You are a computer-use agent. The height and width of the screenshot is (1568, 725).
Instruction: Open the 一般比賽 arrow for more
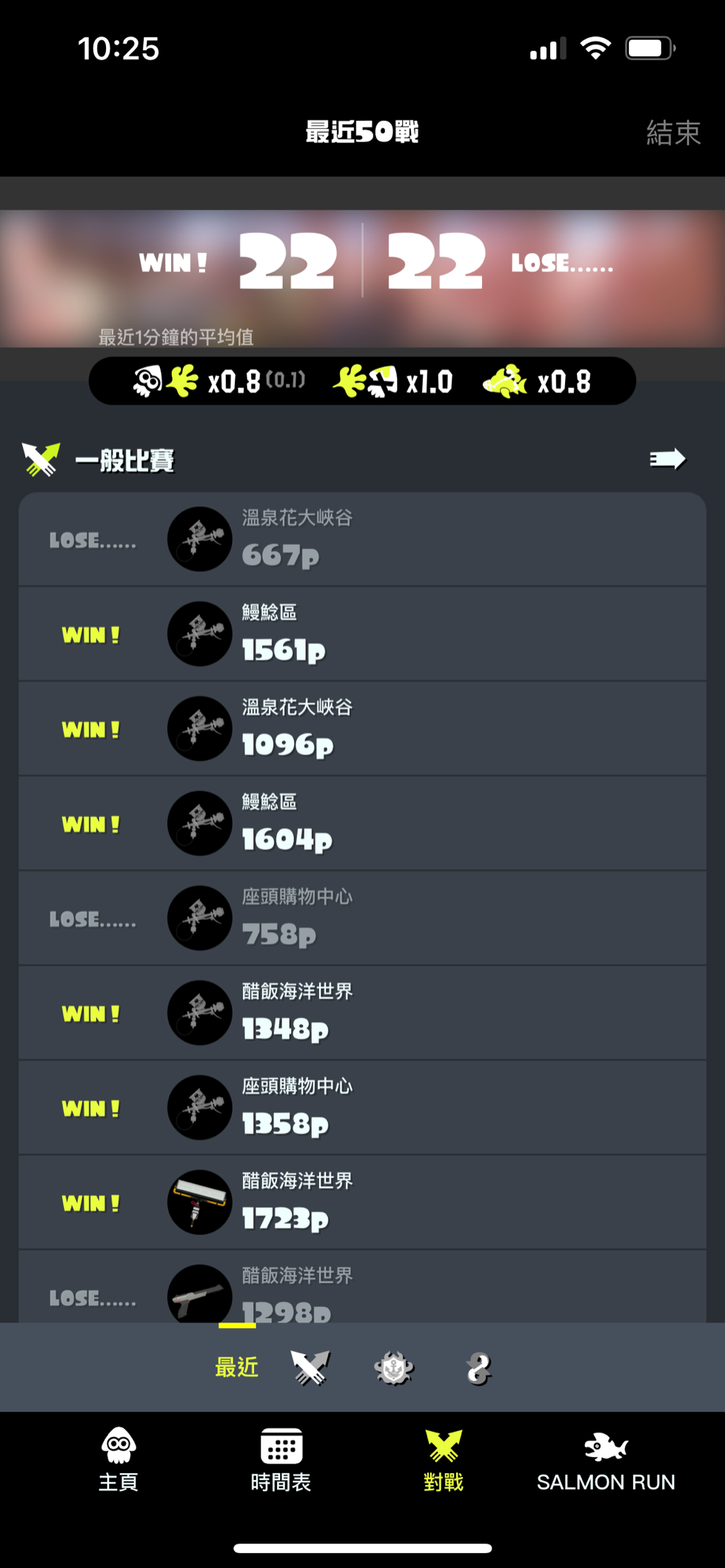(667, 459)
